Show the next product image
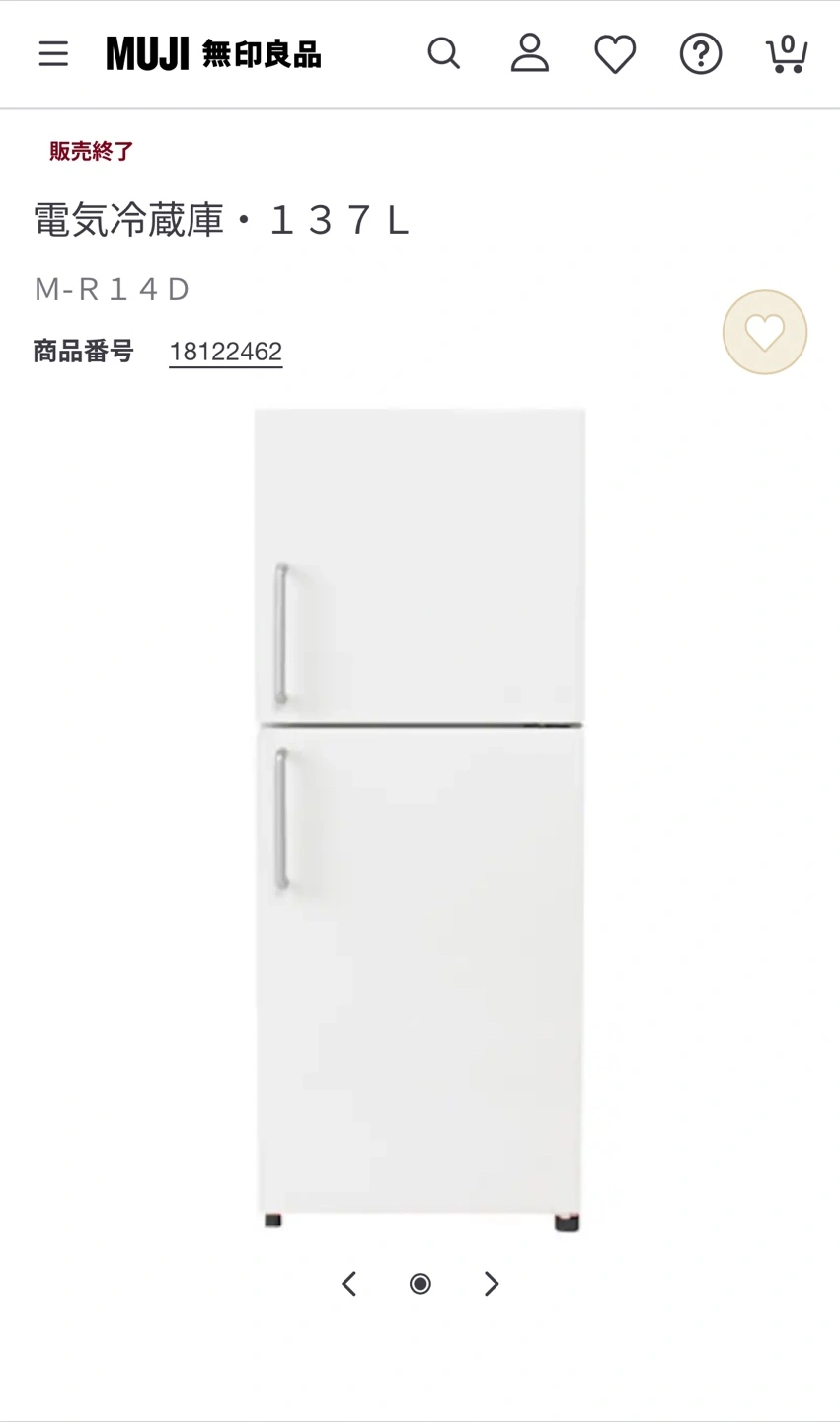The image size is (840, 1422). coord(492,1284)
